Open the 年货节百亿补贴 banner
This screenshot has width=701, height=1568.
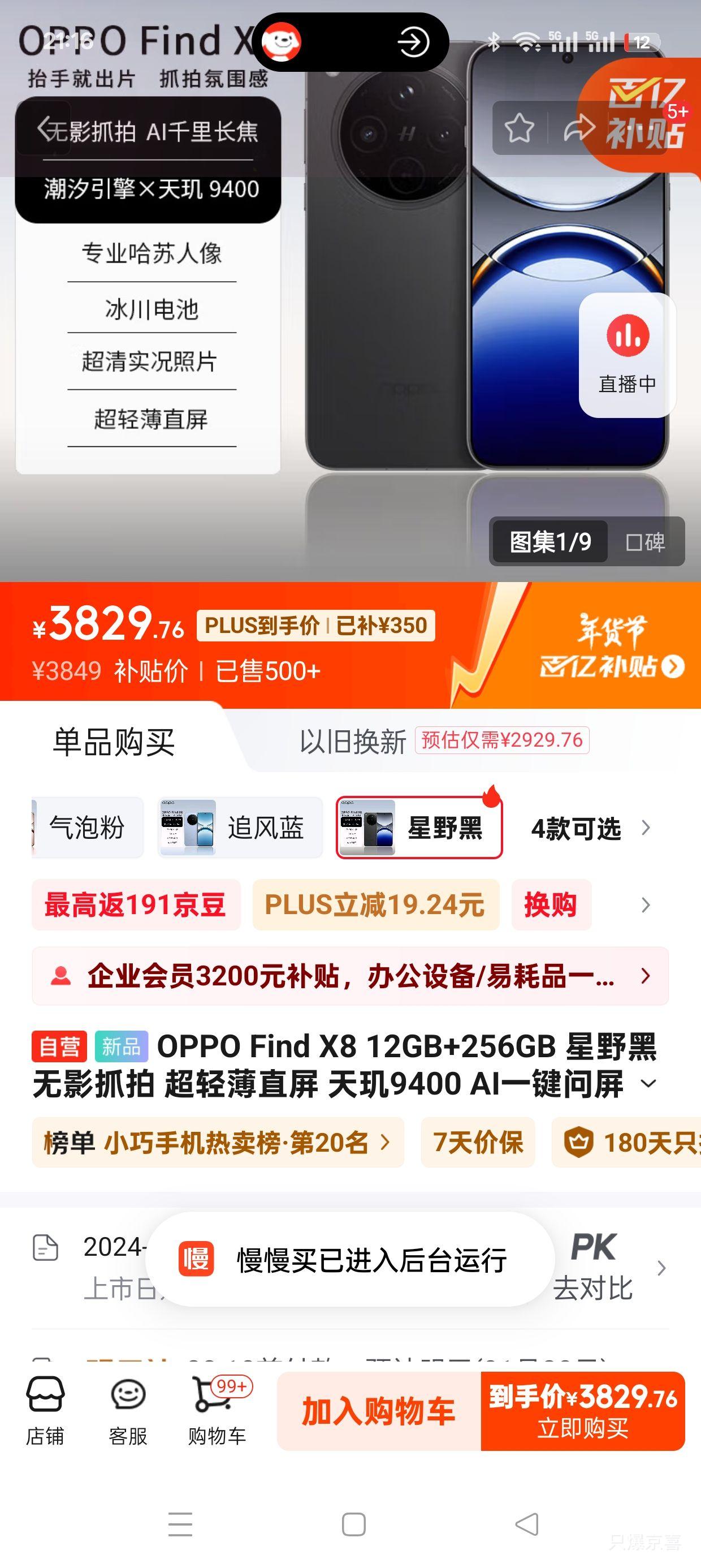[x=612, y=647]
